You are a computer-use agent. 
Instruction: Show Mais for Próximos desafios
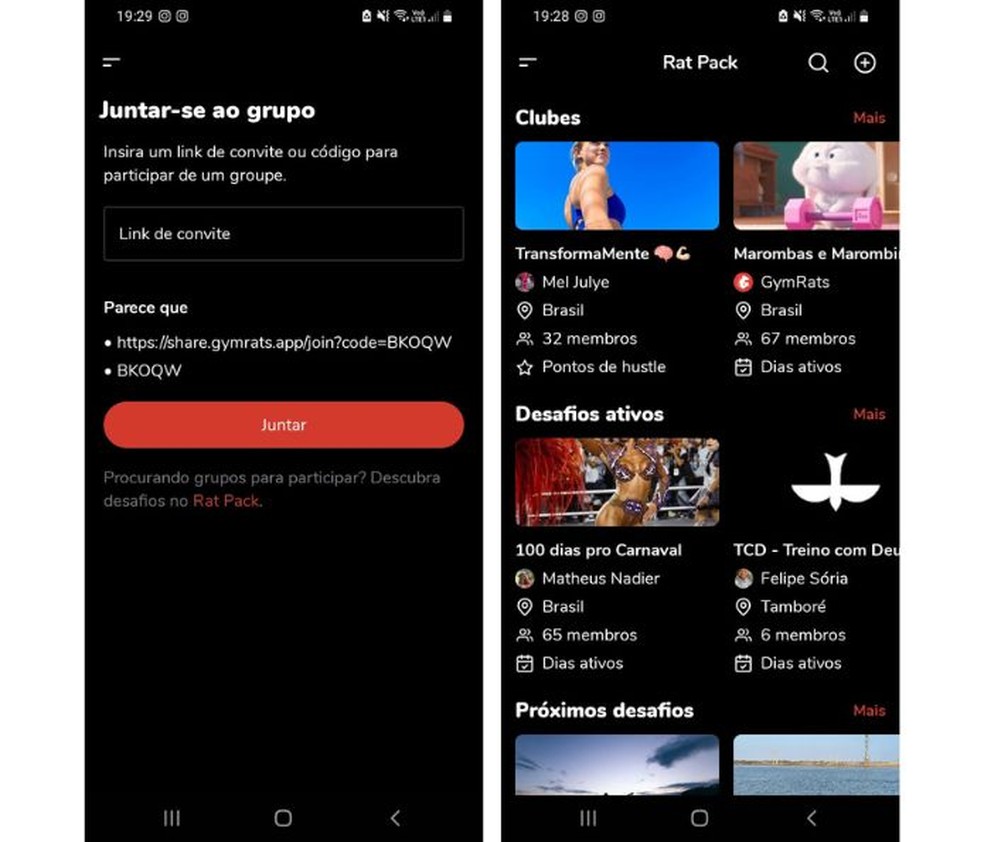(868, 710)
